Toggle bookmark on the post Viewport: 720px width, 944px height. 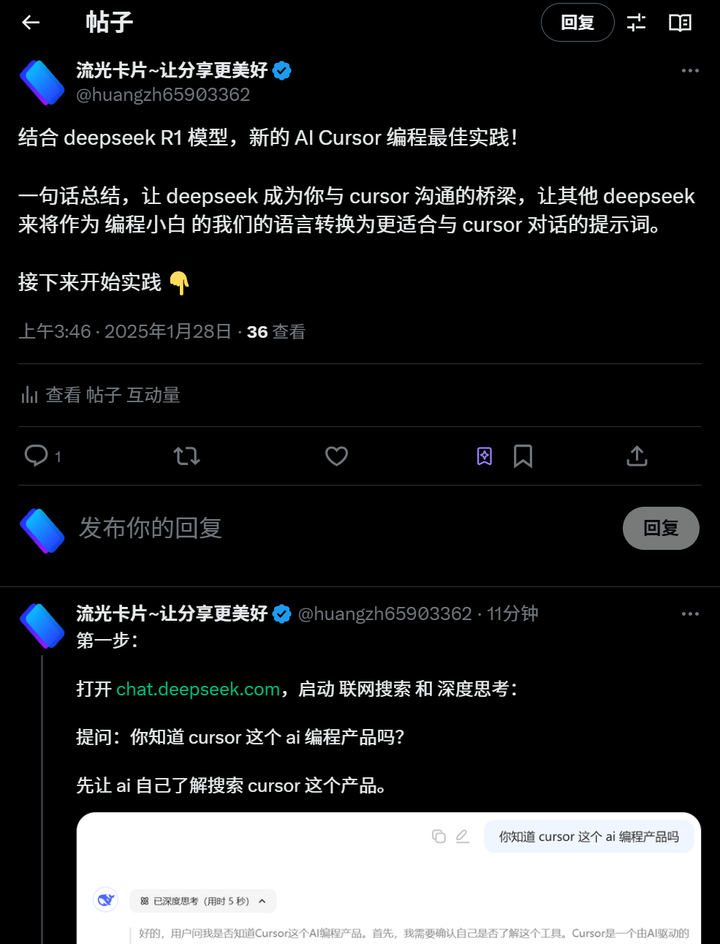(x=522, y=456)
